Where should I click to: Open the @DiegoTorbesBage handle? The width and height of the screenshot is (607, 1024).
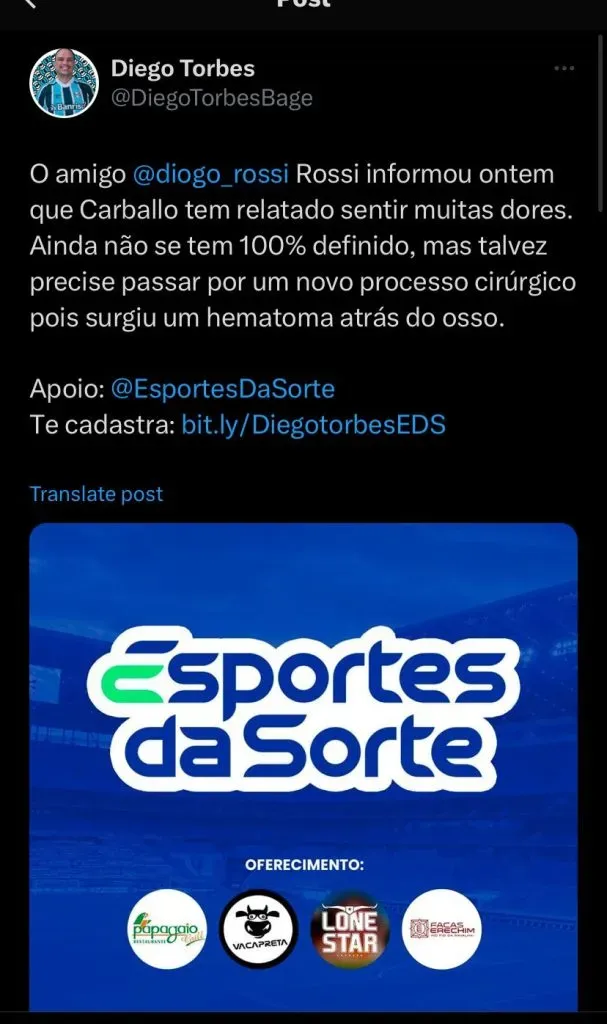click(212, 98)
